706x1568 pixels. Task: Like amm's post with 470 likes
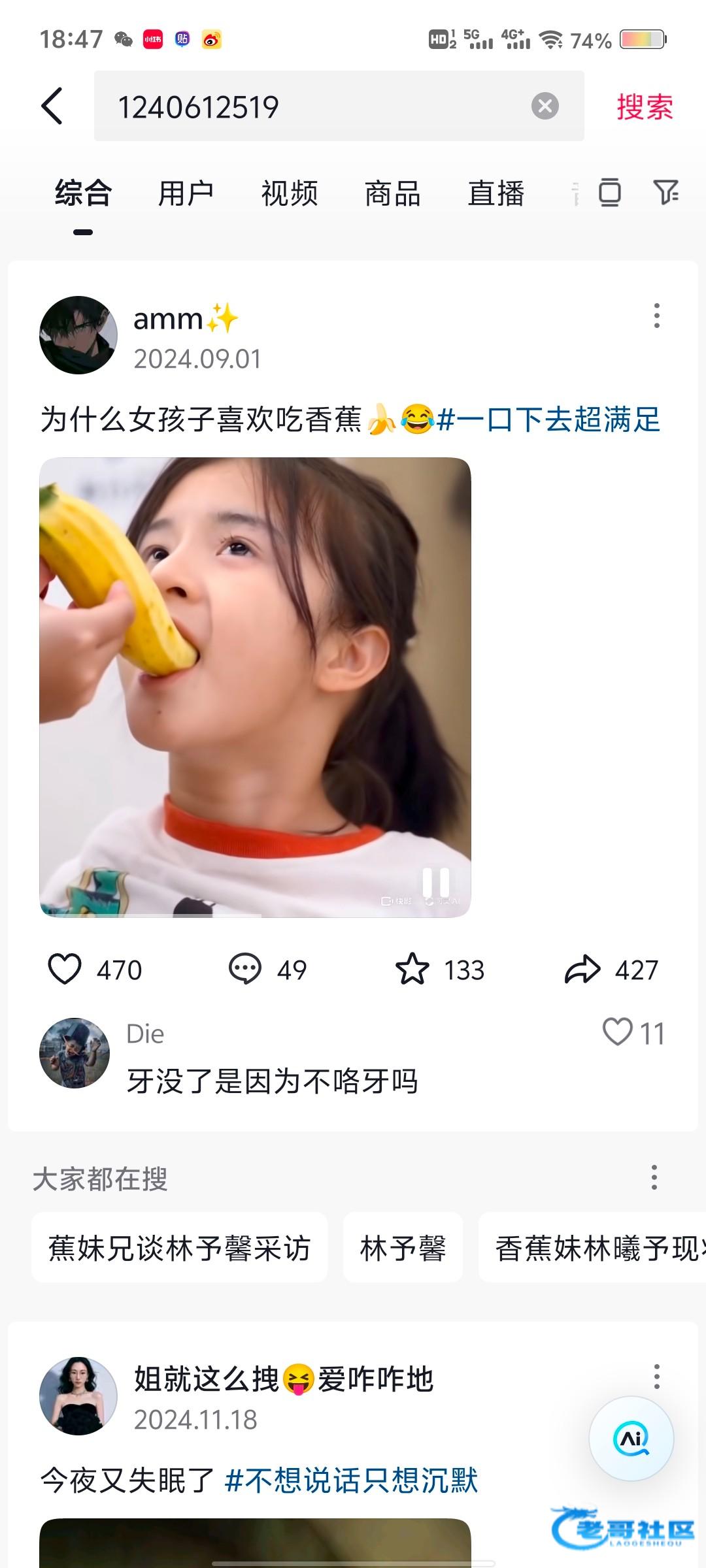(65, 969)
